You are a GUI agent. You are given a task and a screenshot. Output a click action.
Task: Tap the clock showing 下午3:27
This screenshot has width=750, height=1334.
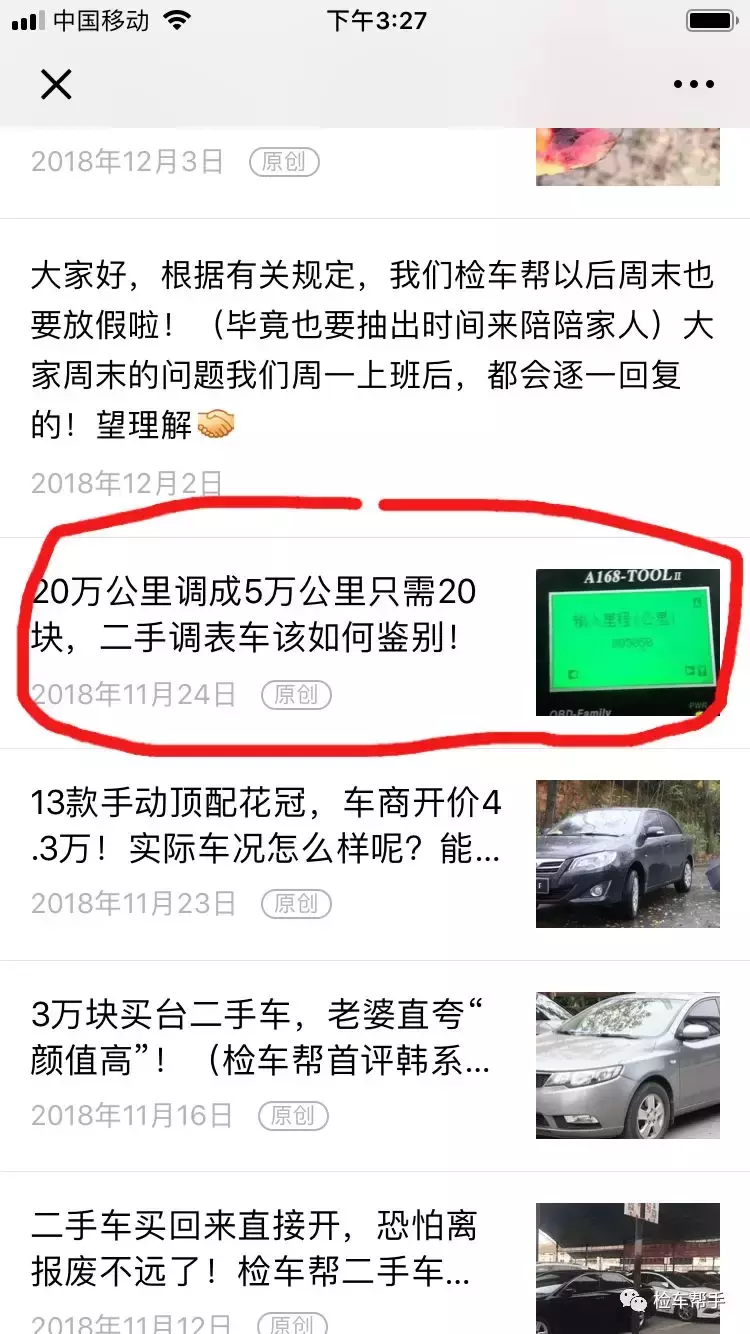click(375, 20)
